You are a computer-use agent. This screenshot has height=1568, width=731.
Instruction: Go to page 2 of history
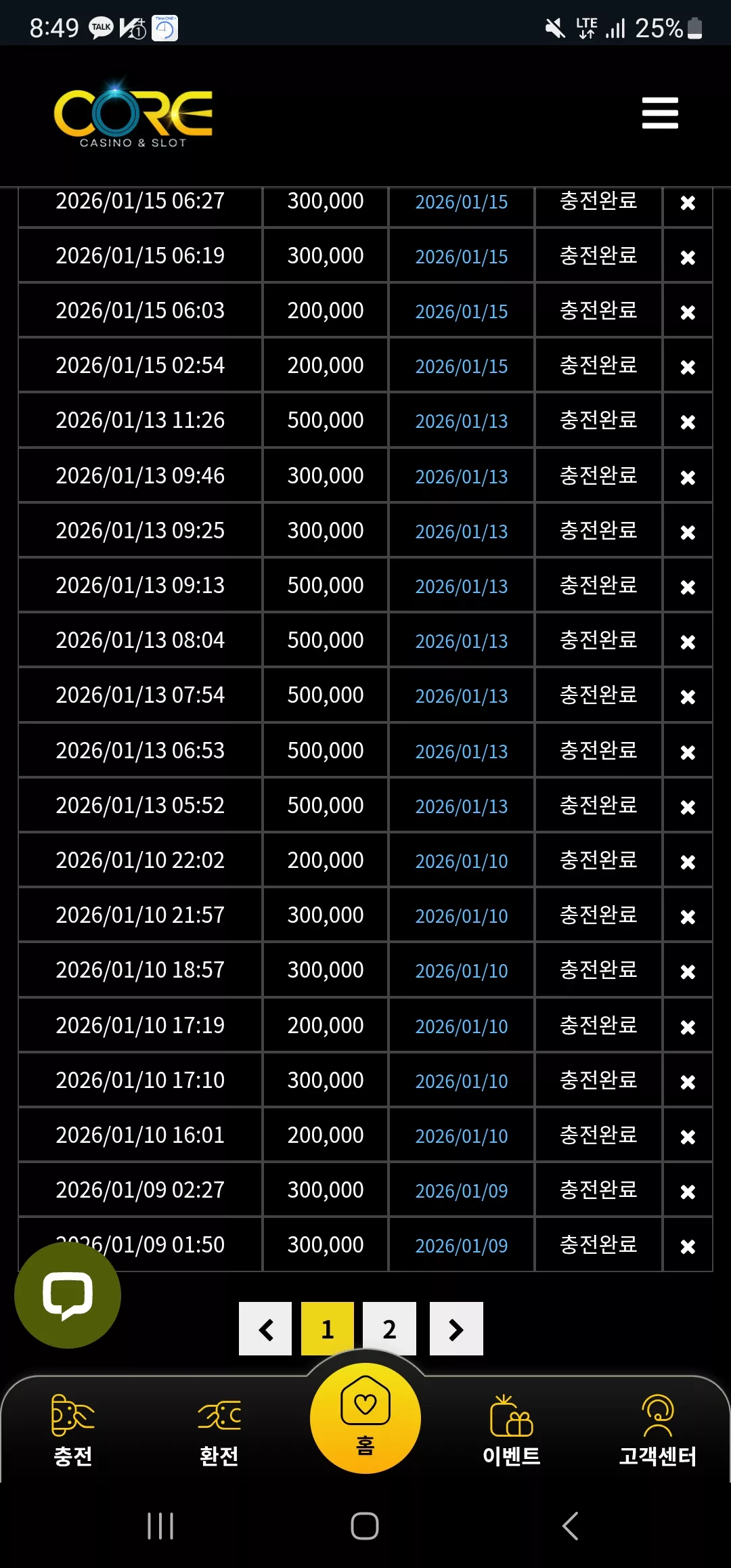(389, 1328)
